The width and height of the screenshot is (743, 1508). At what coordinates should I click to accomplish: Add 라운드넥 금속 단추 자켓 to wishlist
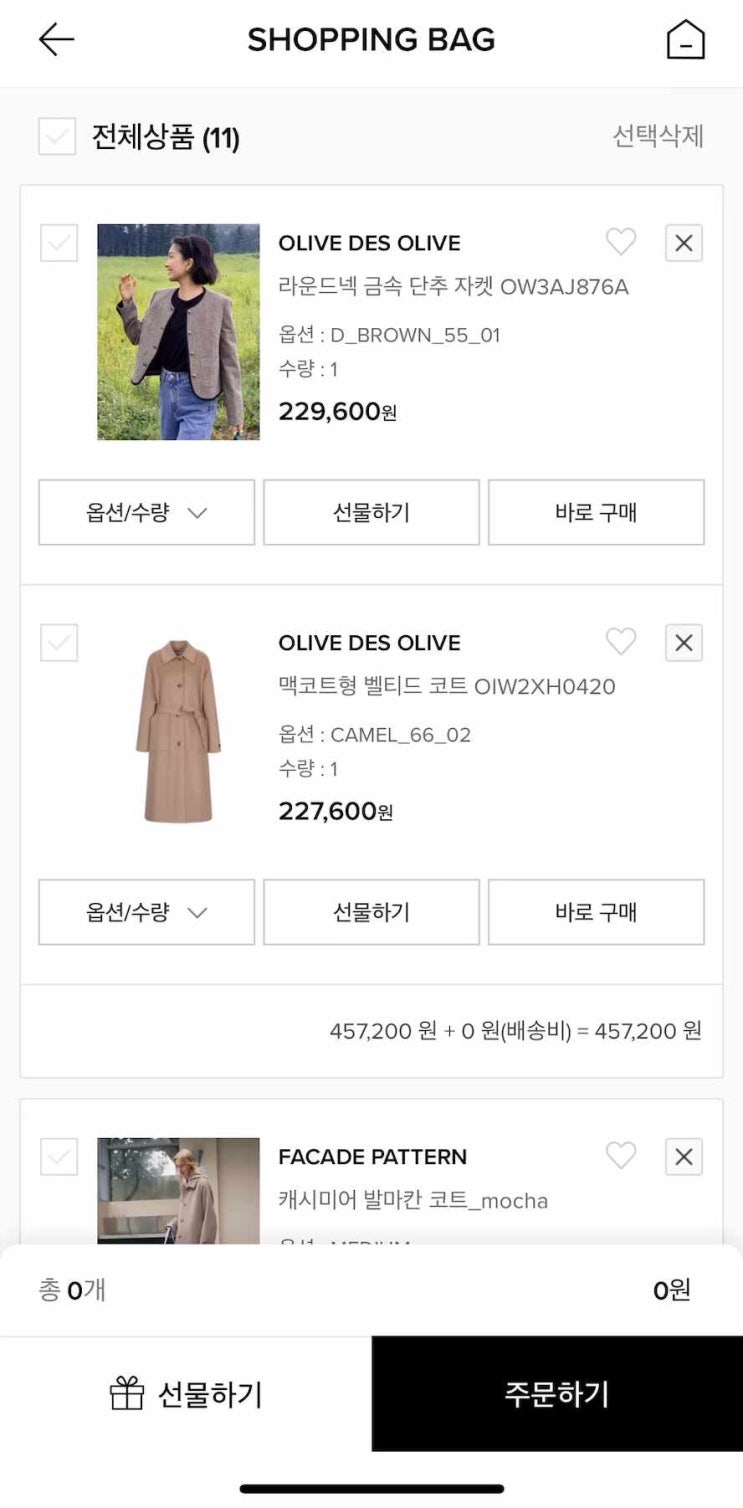click(621, 242)
